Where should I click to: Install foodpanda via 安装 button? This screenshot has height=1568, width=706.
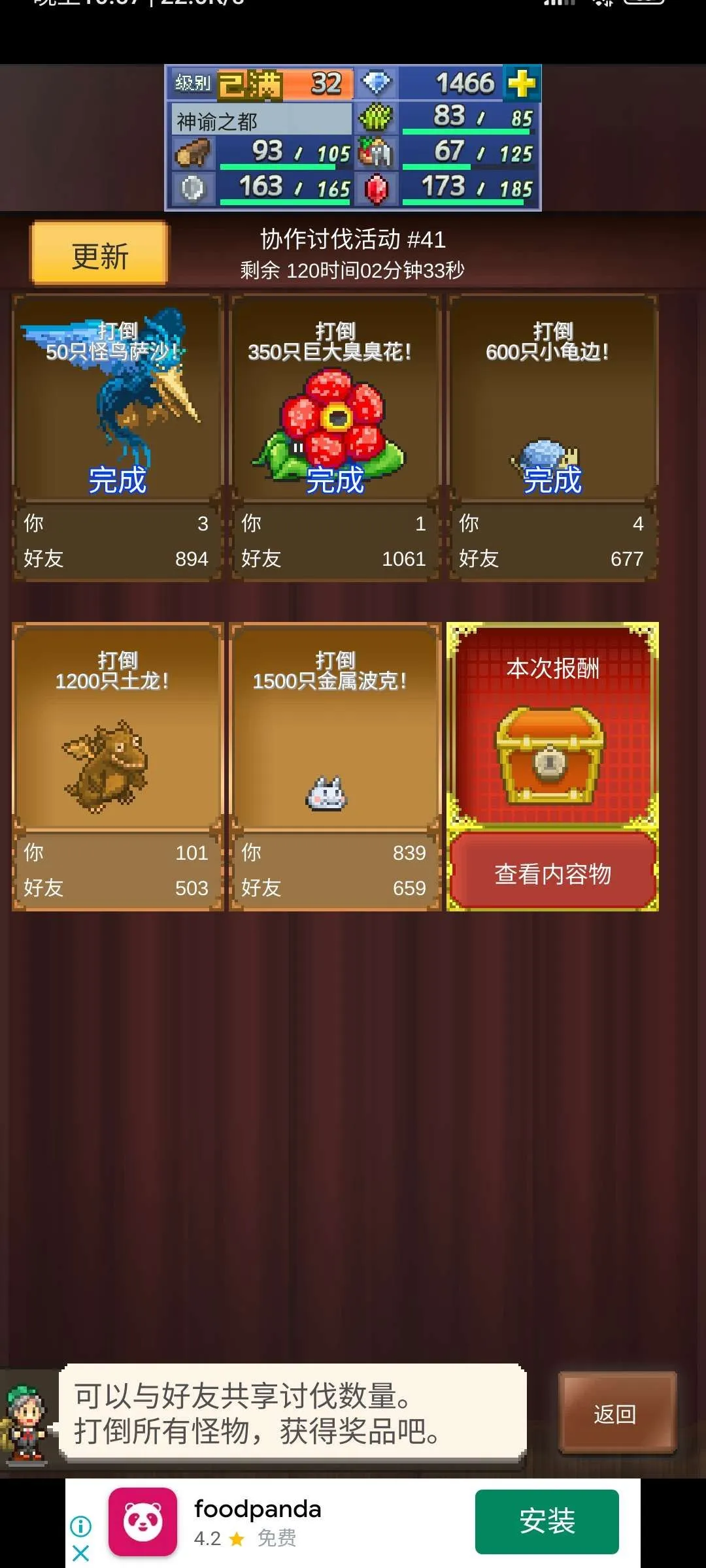coord(546,1521)
